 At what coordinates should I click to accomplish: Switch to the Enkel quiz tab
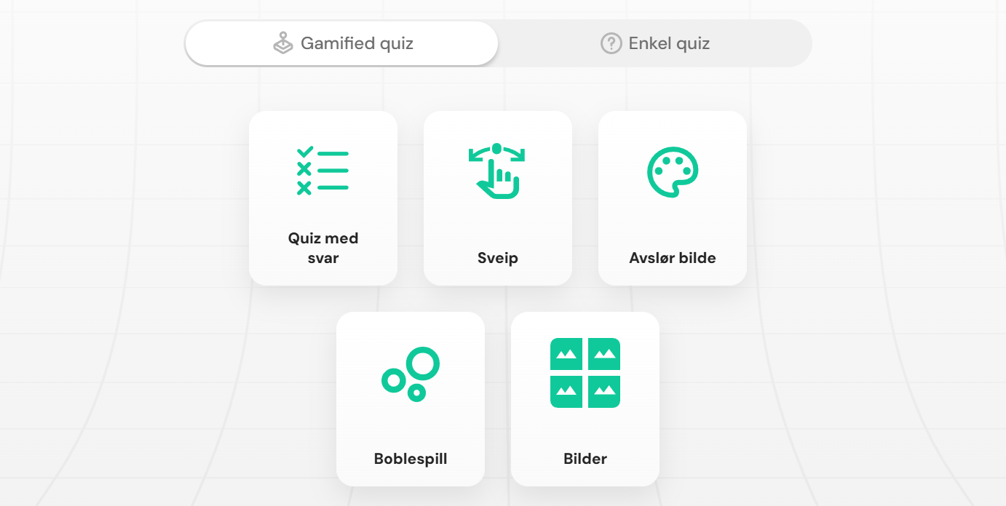pos(655,44)
